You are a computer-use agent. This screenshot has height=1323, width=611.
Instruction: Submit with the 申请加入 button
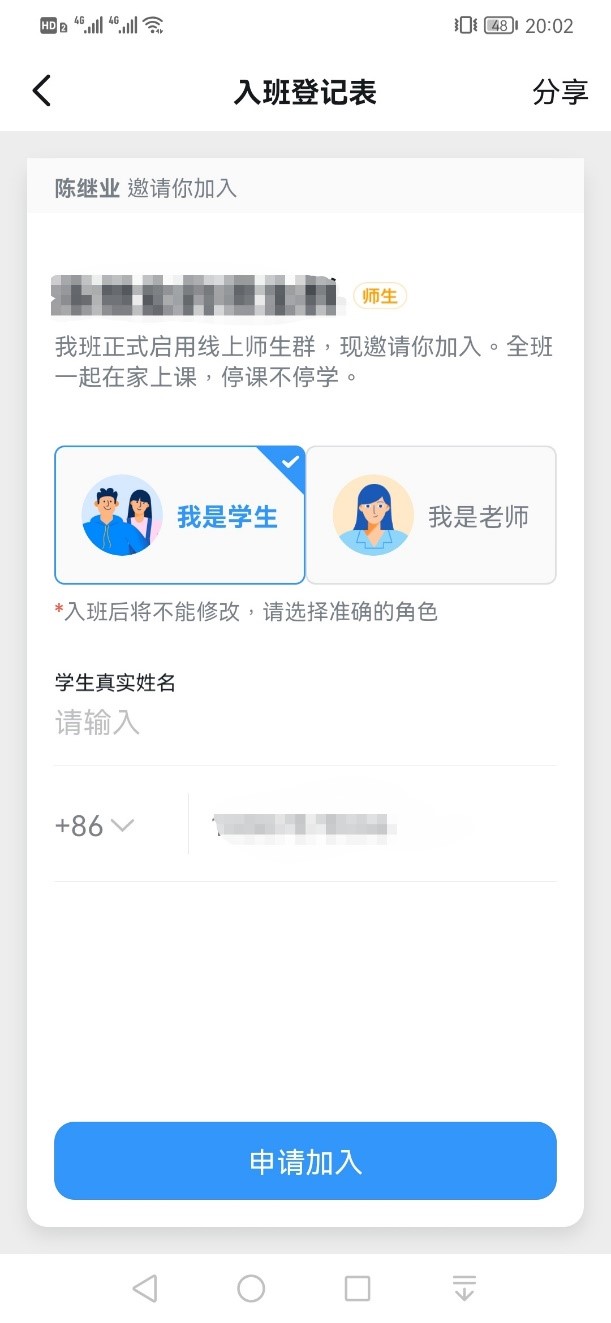[x=305, y=1161]
